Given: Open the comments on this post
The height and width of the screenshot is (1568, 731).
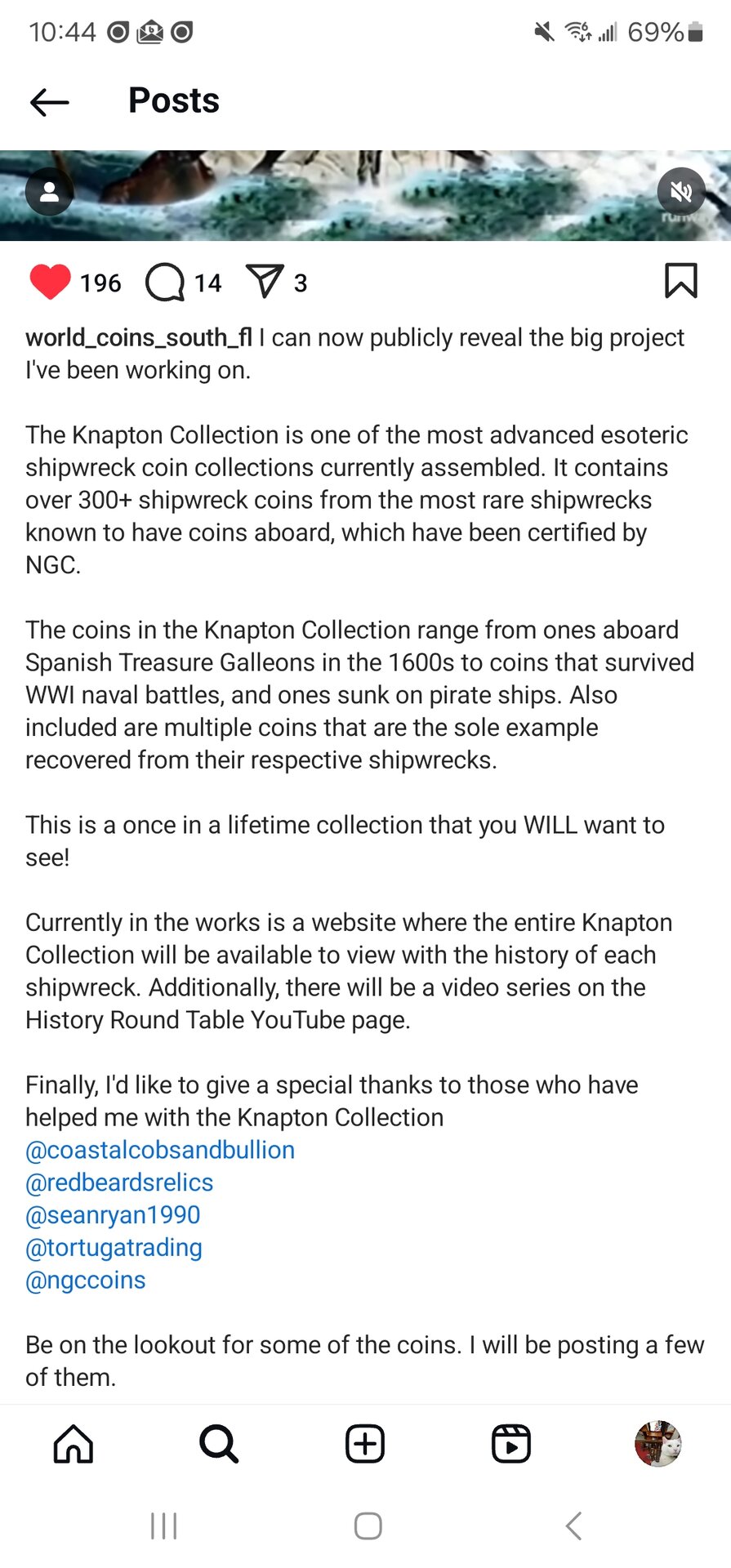Looking at the screenshot, I should pos(165,283).
